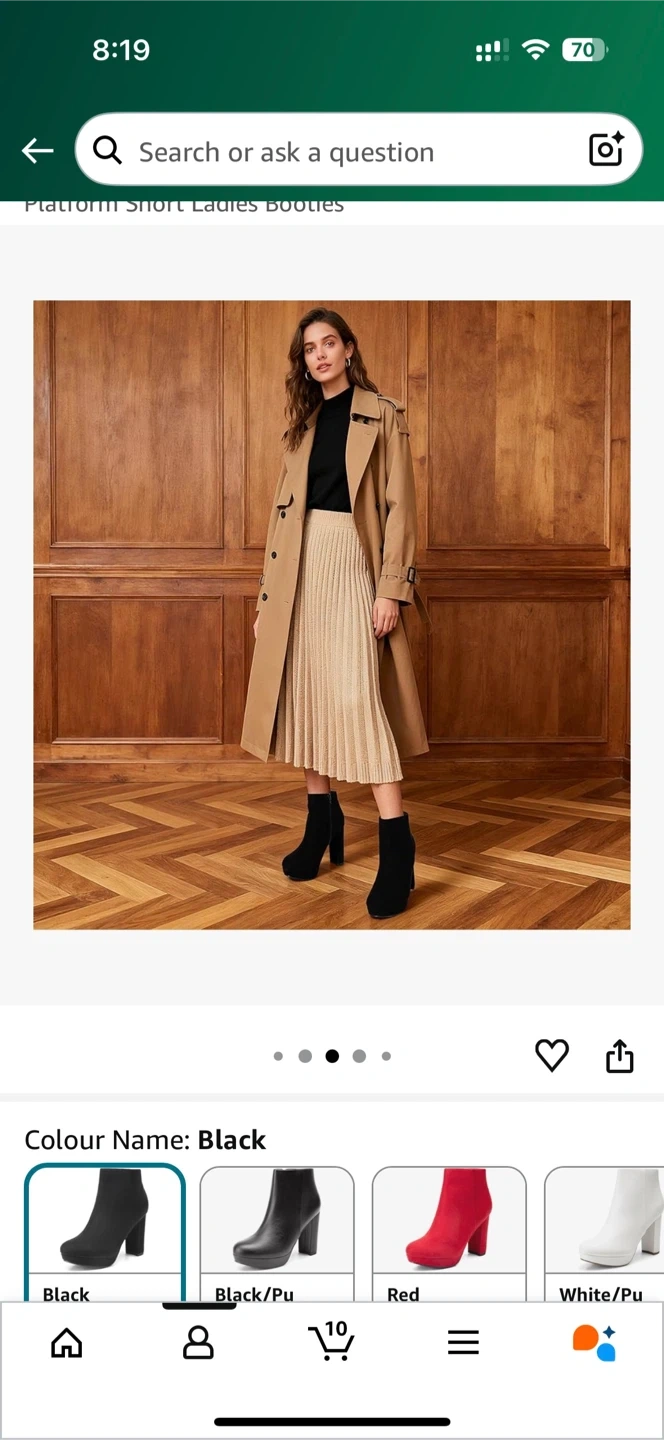View the cart with 10 items
This screenshot has width=664, height=1440.
click(331, 1341)
